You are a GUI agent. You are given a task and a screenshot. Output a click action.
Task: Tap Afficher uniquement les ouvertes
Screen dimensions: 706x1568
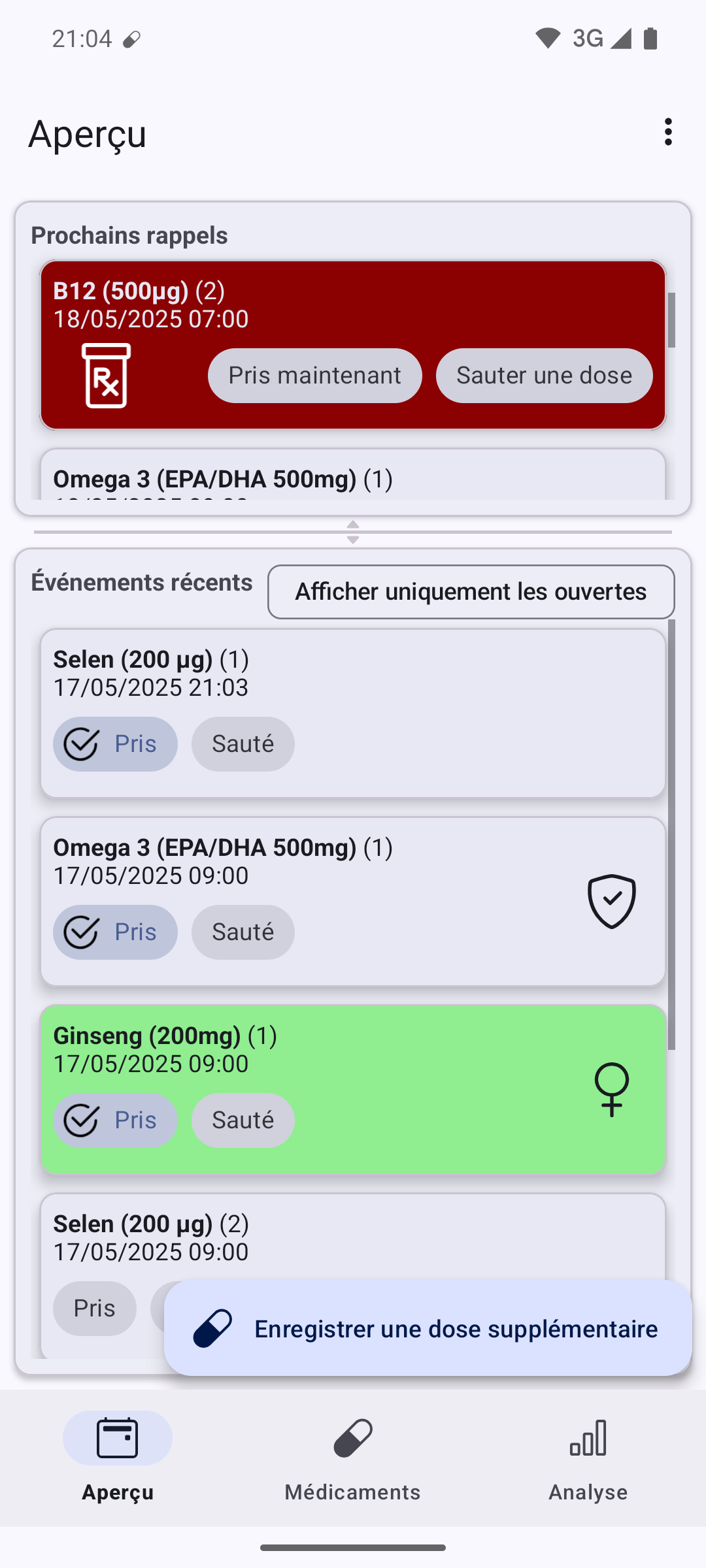[x=471, y=592]
